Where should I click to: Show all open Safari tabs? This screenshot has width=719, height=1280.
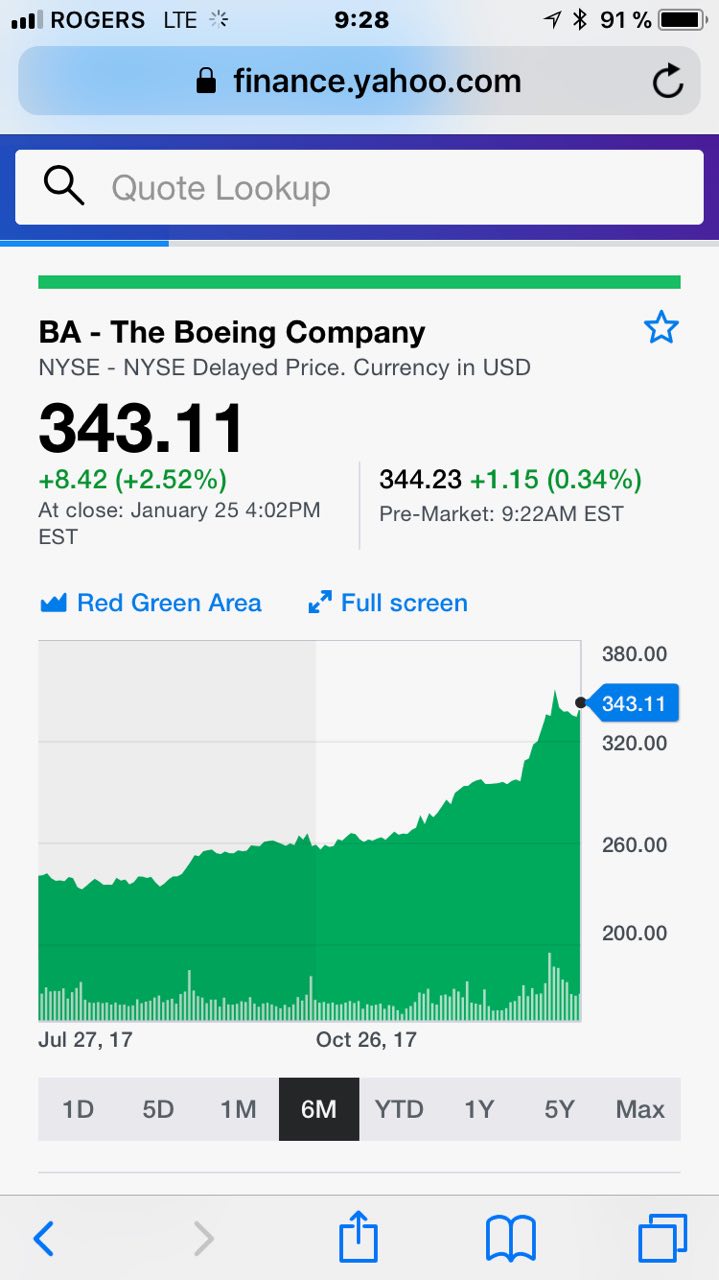click(662, 1239)
